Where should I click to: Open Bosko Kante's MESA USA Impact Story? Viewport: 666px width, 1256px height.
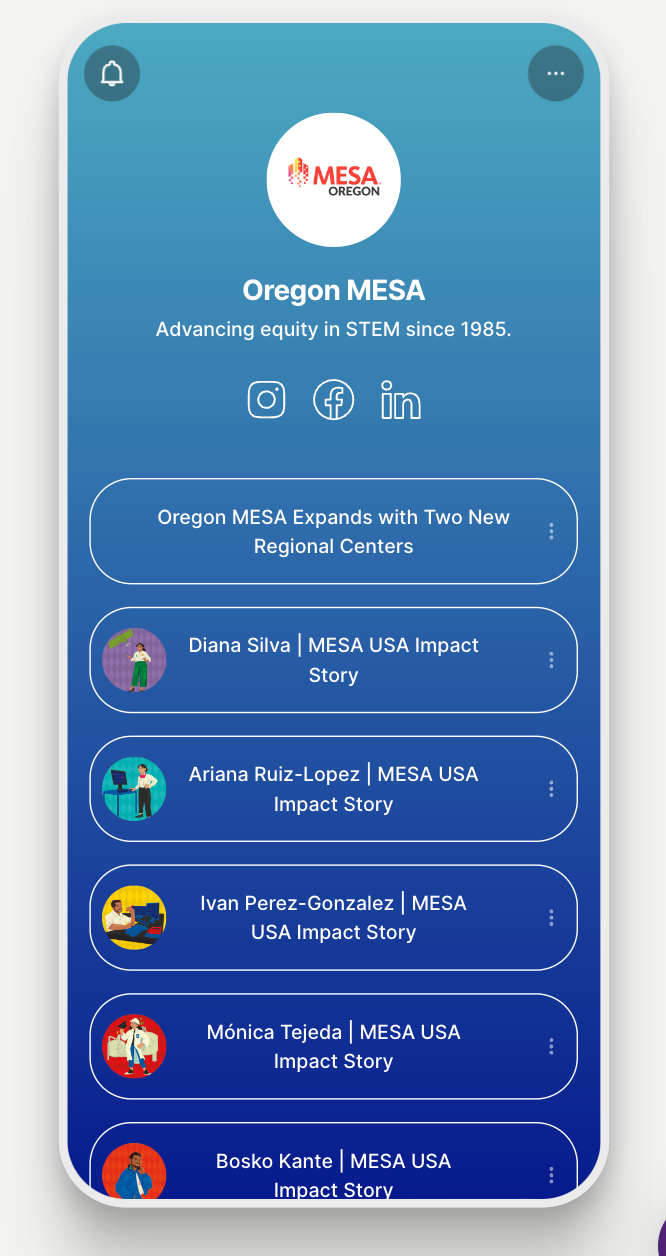[333, 1161]
